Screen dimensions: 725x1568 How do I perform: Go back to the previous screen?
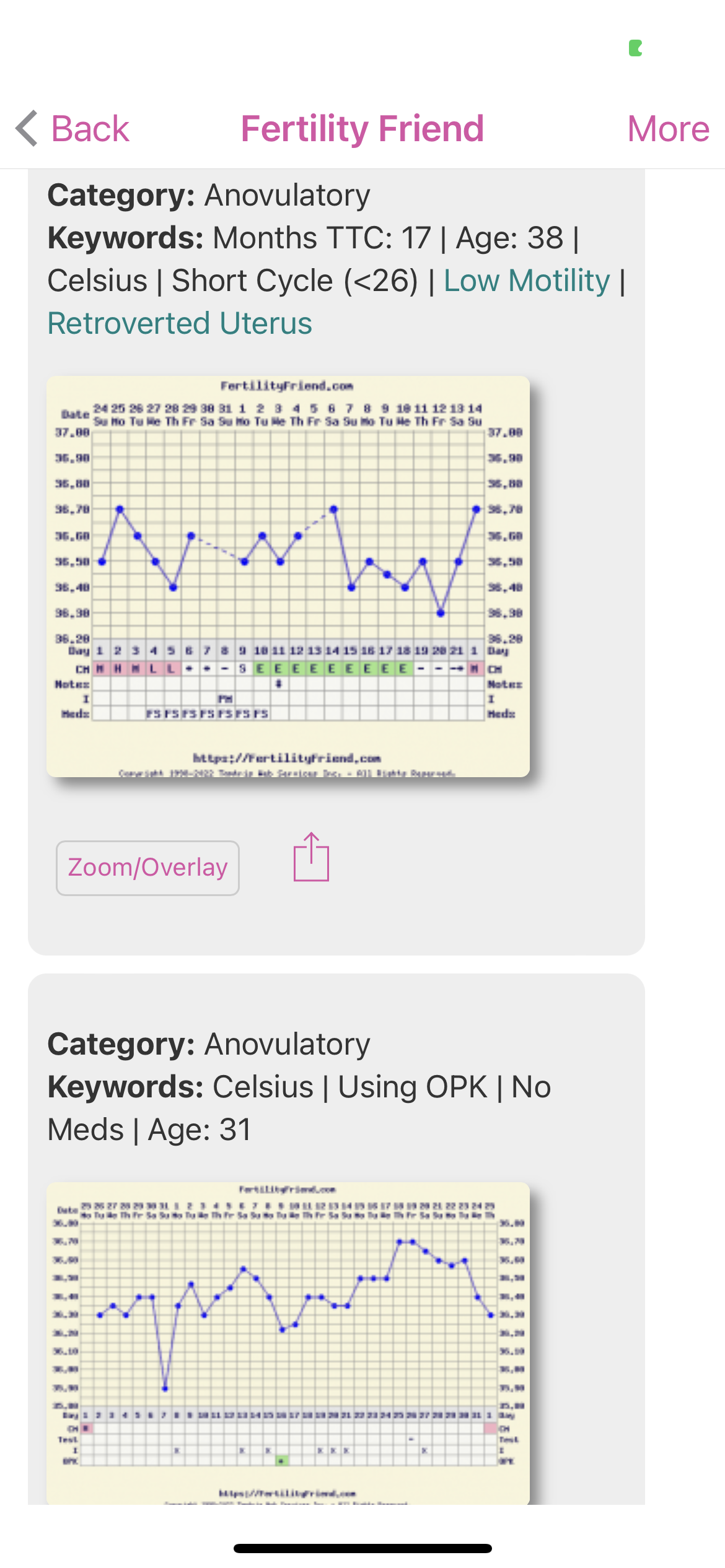(x=73, y=129)
